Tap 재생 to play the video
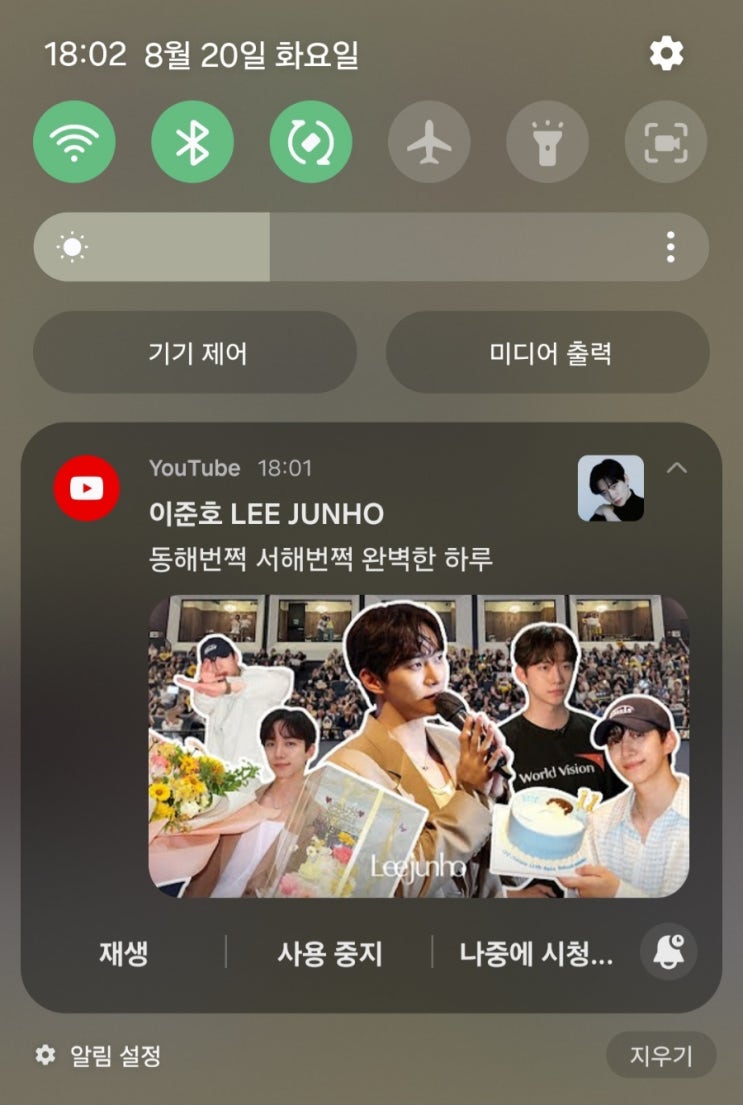 tap(124, 953)
